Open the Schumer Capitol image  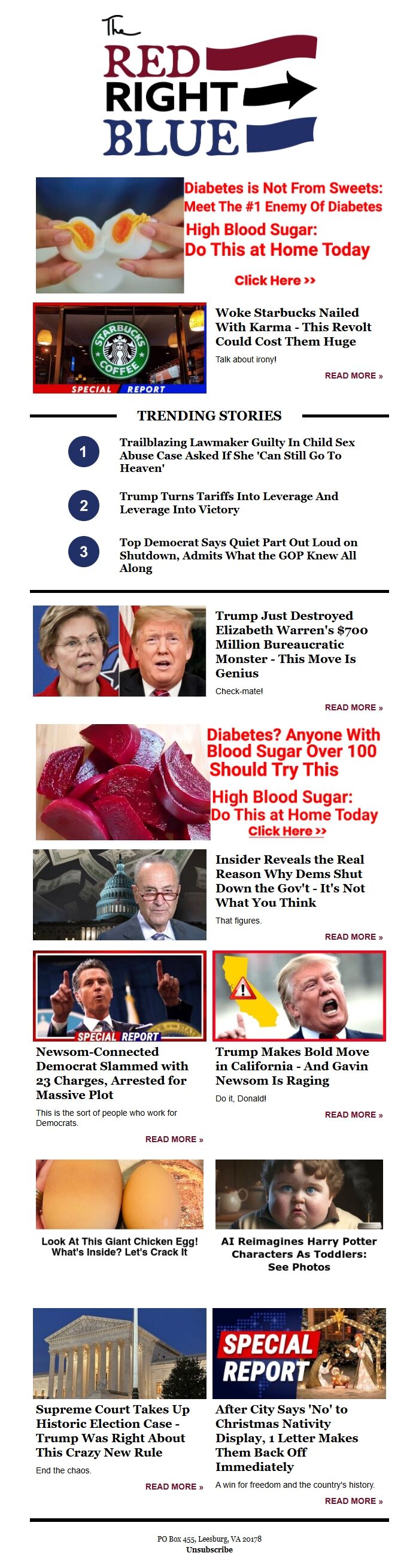pos(120,895)
